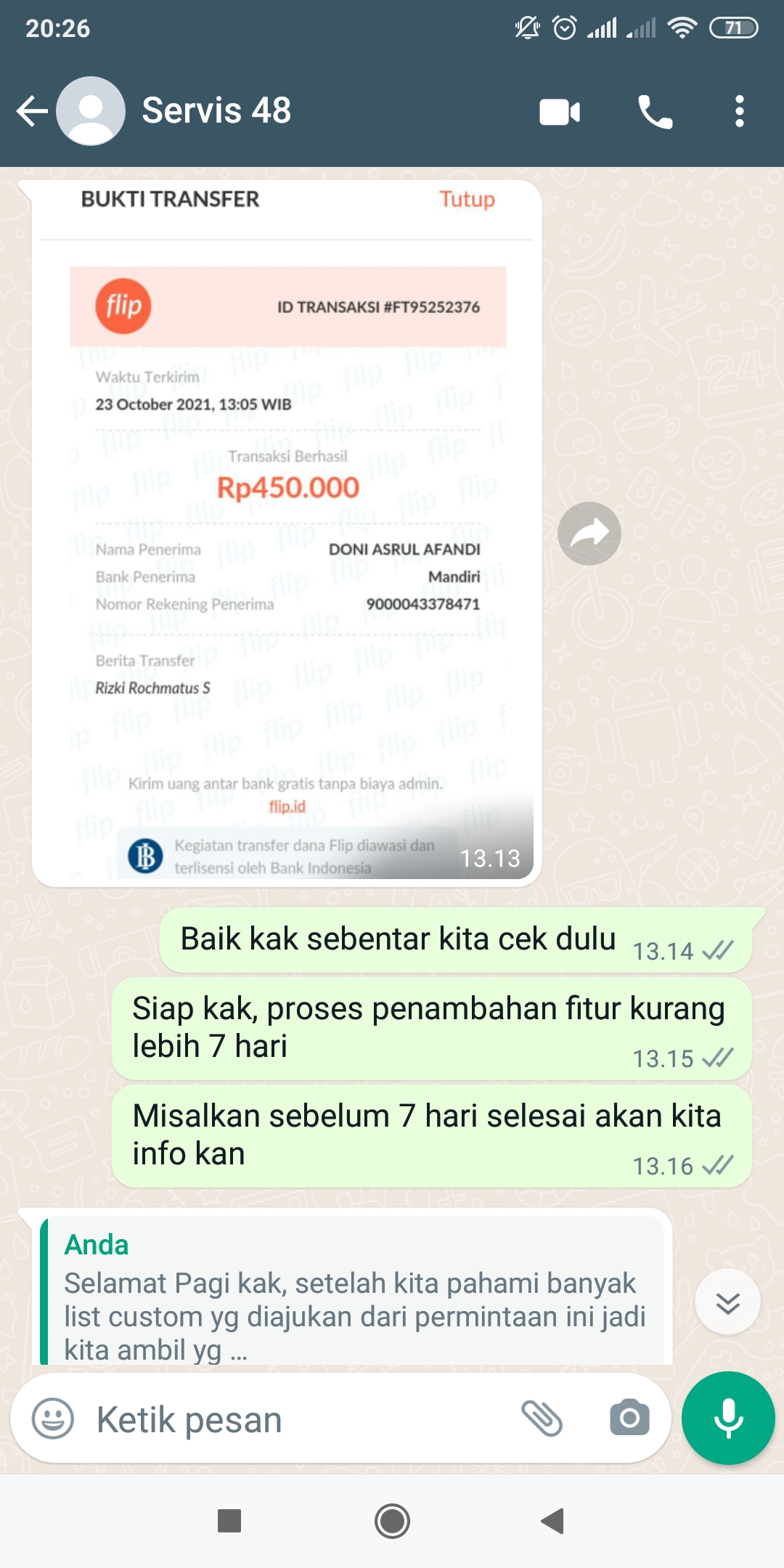Open the chat overflow menu

739,112
